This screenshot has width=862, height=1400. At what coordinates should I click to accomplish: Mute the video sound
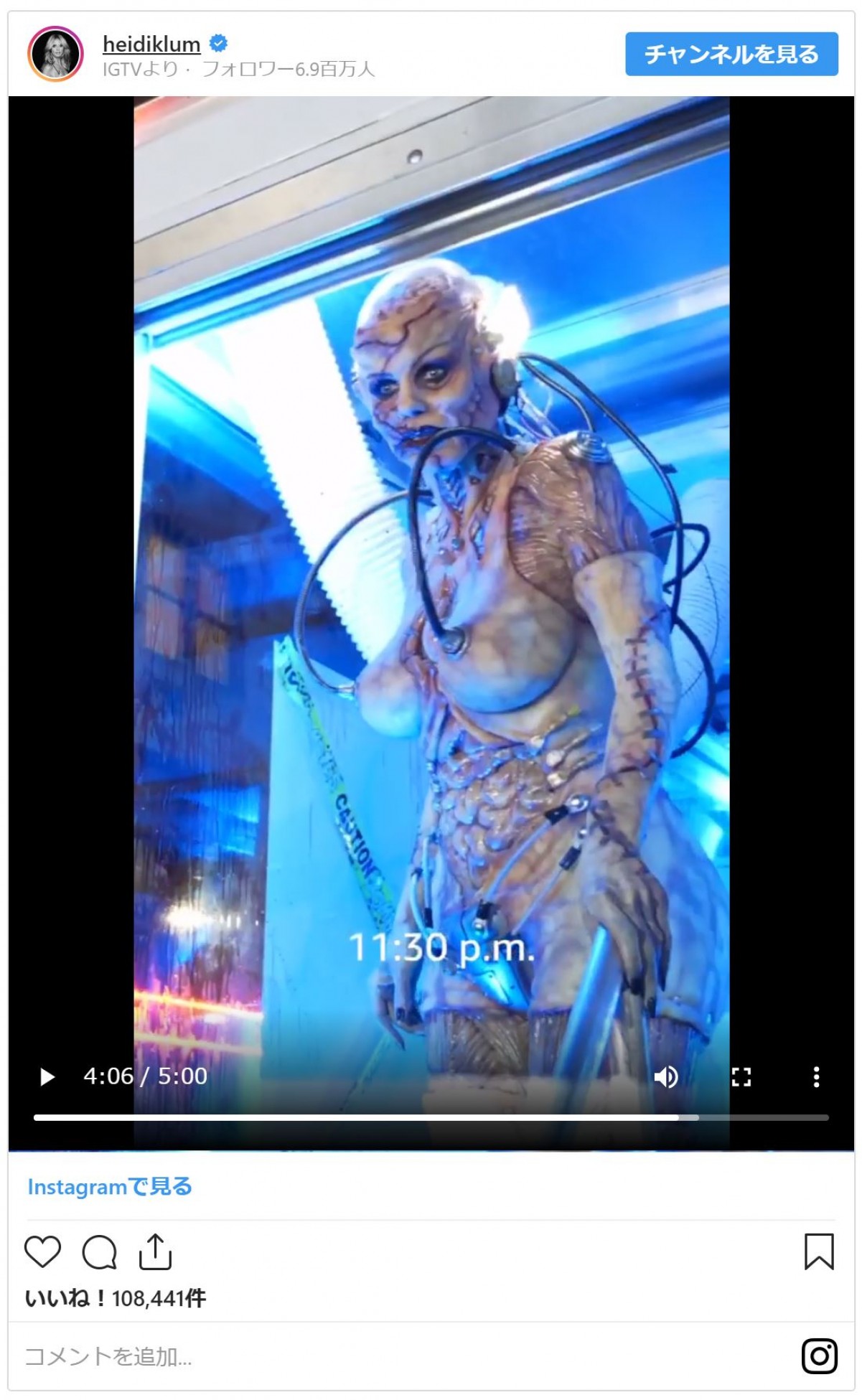[666, 1076]
